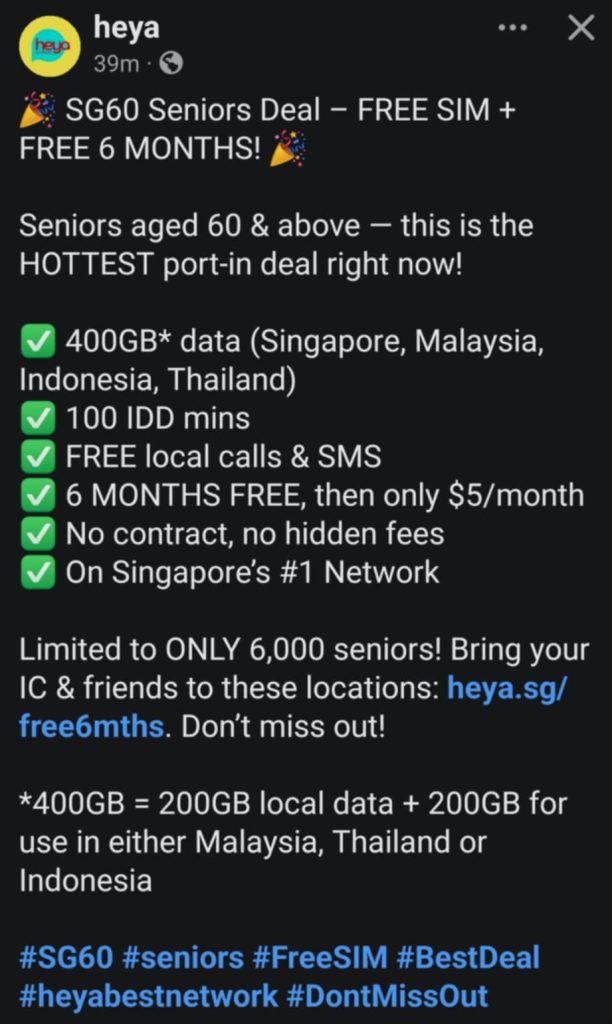Screen dimensions: 612x1024
Task: Open the heya.sg/free6mths link
Action: click(x=294, y=707)
